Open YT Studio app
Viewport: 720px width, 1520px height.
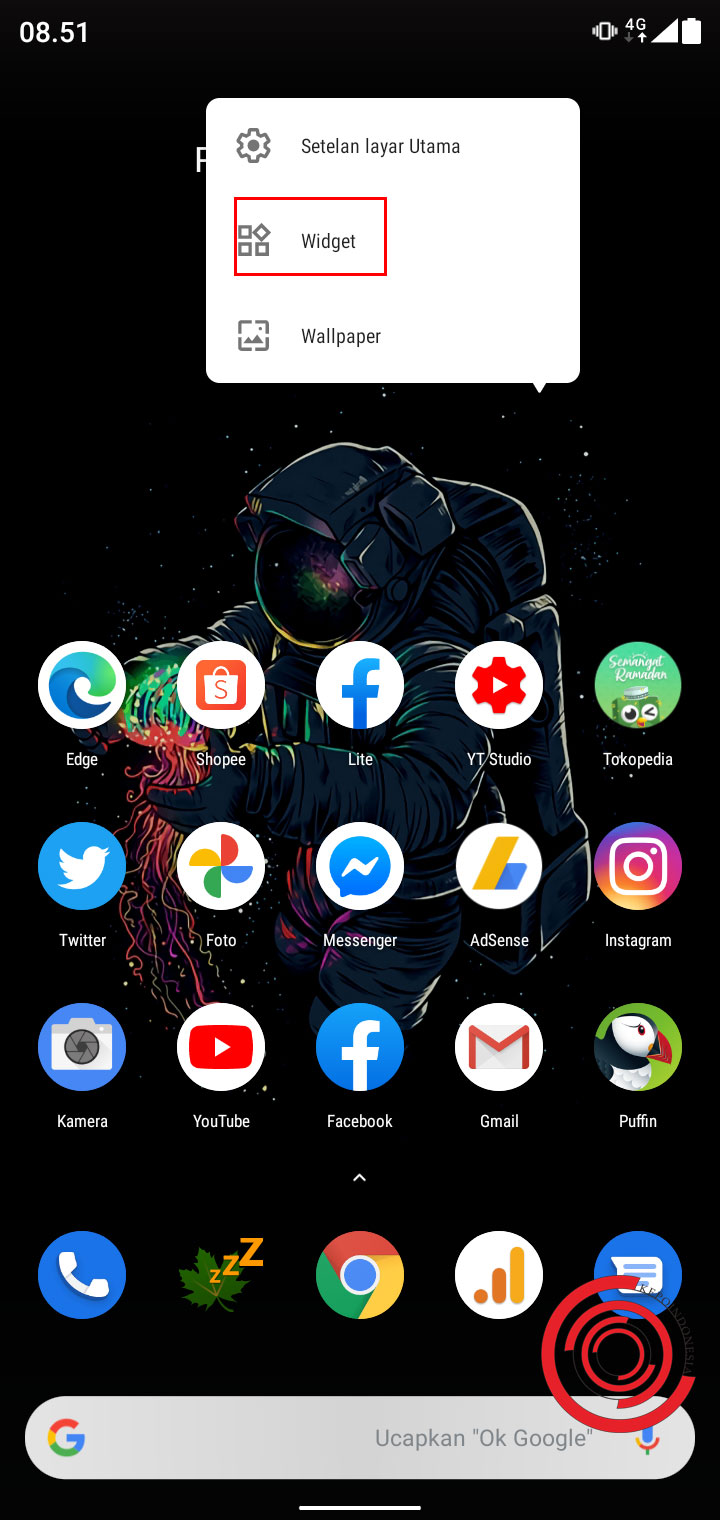(x=499, y=686)
